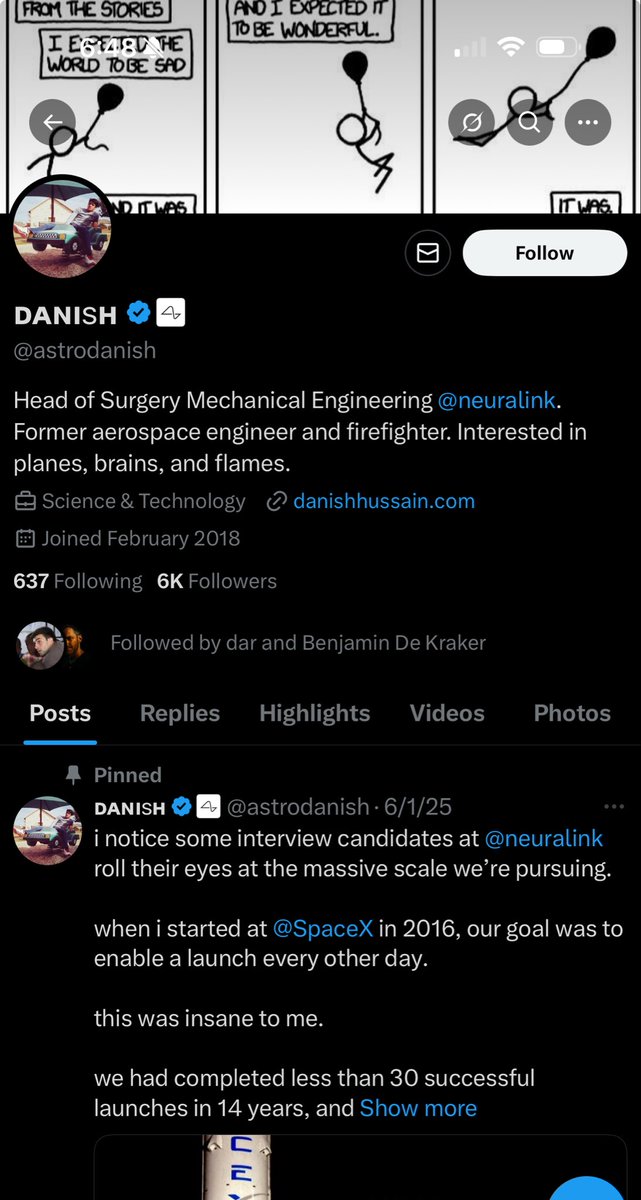Tap the Grok icon in header
The height and width of the screenshot is (1200, 641).
[470, 123]
